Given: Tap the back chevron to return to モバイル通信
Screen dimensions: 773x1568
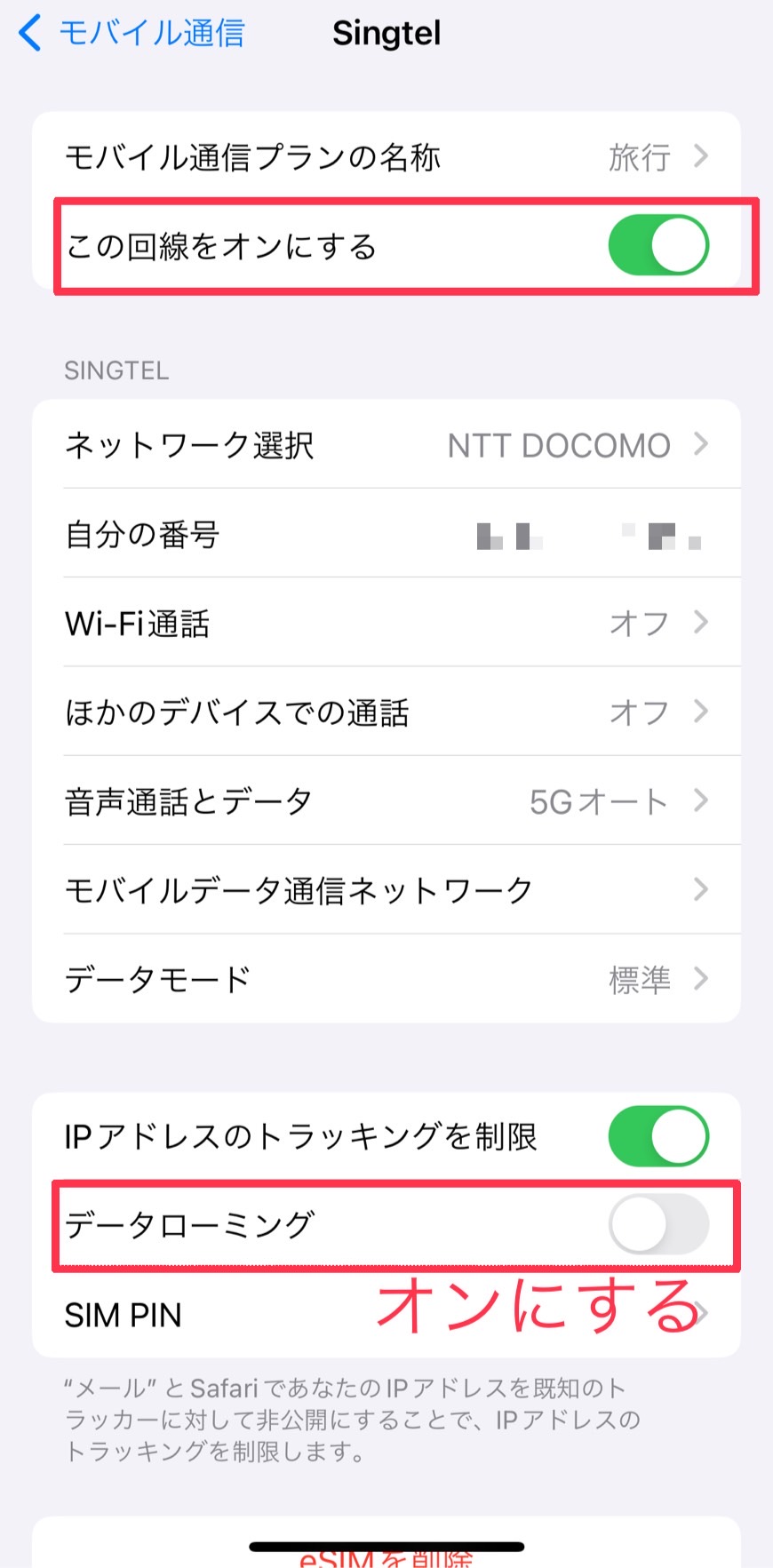Looking at the screenshot, I should click(30, 33).
